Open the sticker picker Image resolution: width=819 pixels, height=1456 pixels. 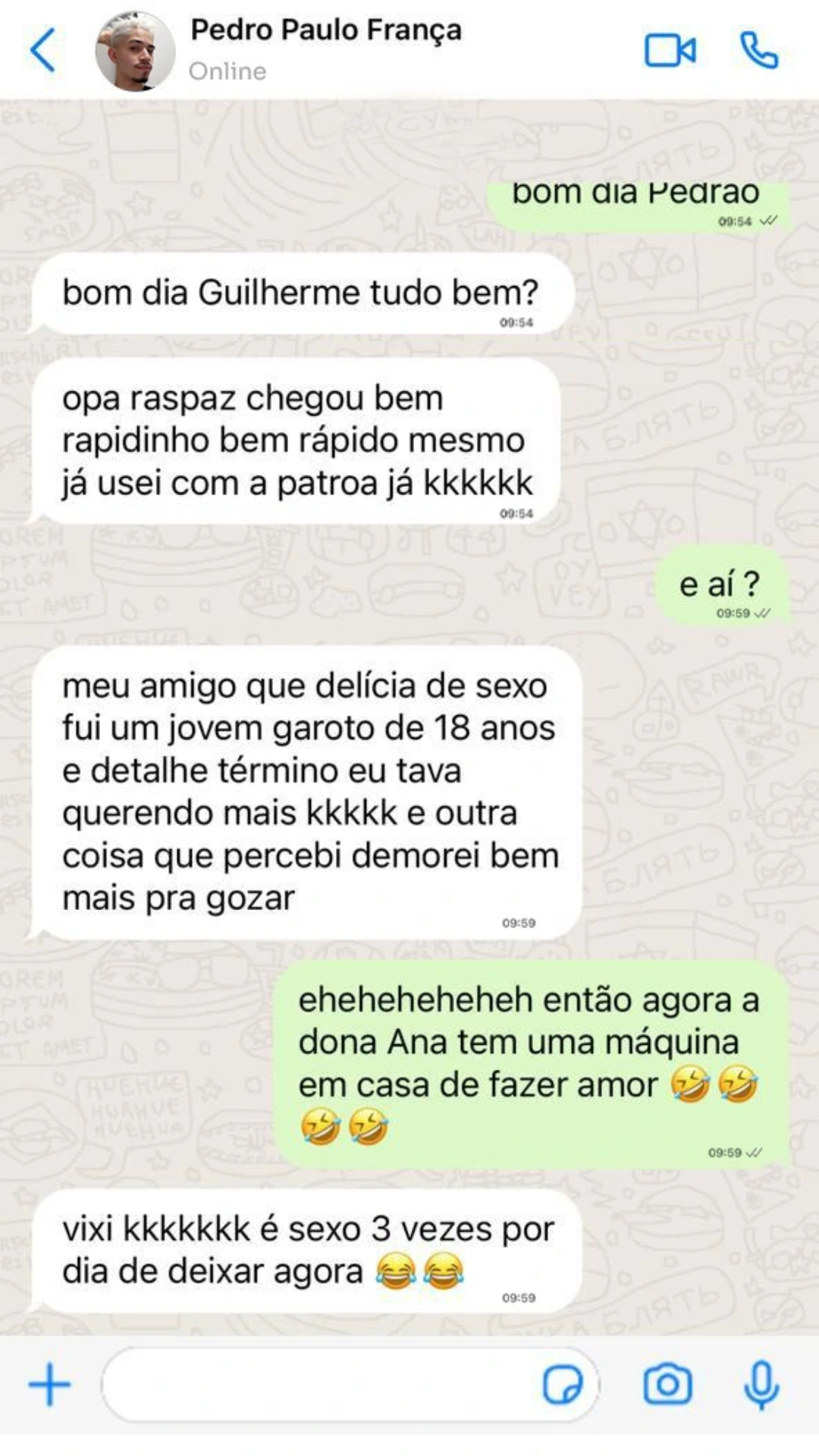[563, 1385]
